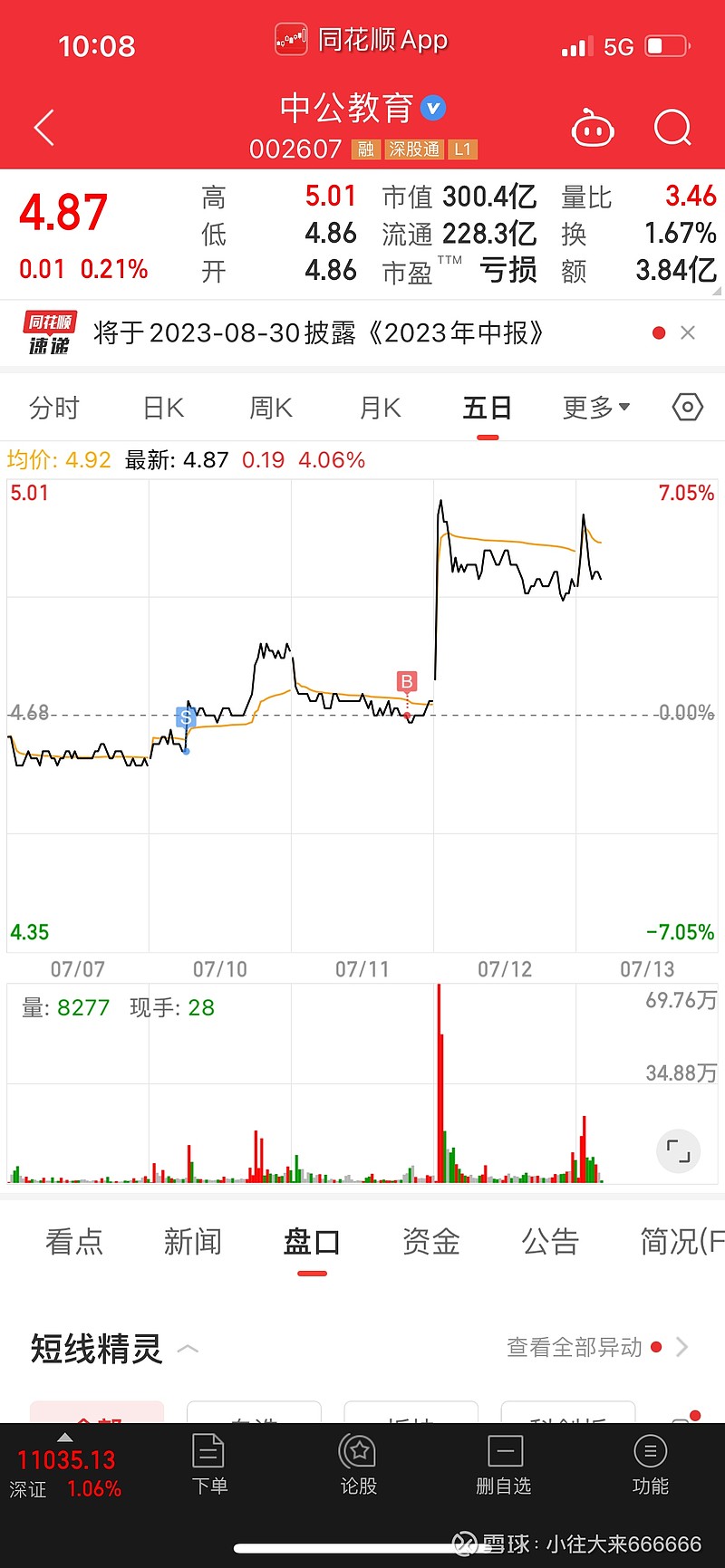Image resolution: width=725 pixels, height=1568 pixels.
Task: Open the search magnifier icon
Action: click(672, 129)
